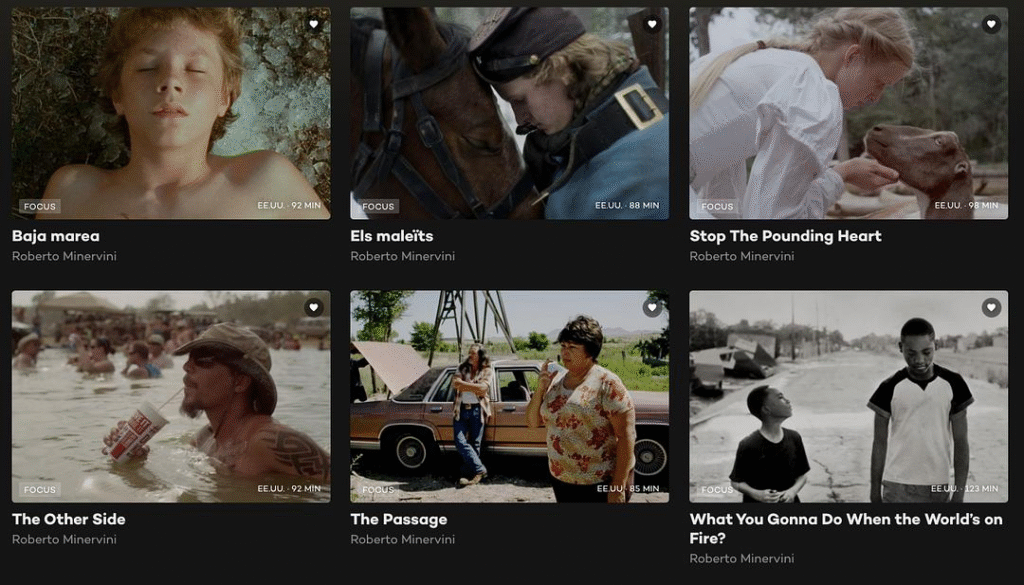Image resolution: width=1024 pixels, height=585 pixels.
Task: Like Els maleïts using its heart icon
Action: click(652, 24)
